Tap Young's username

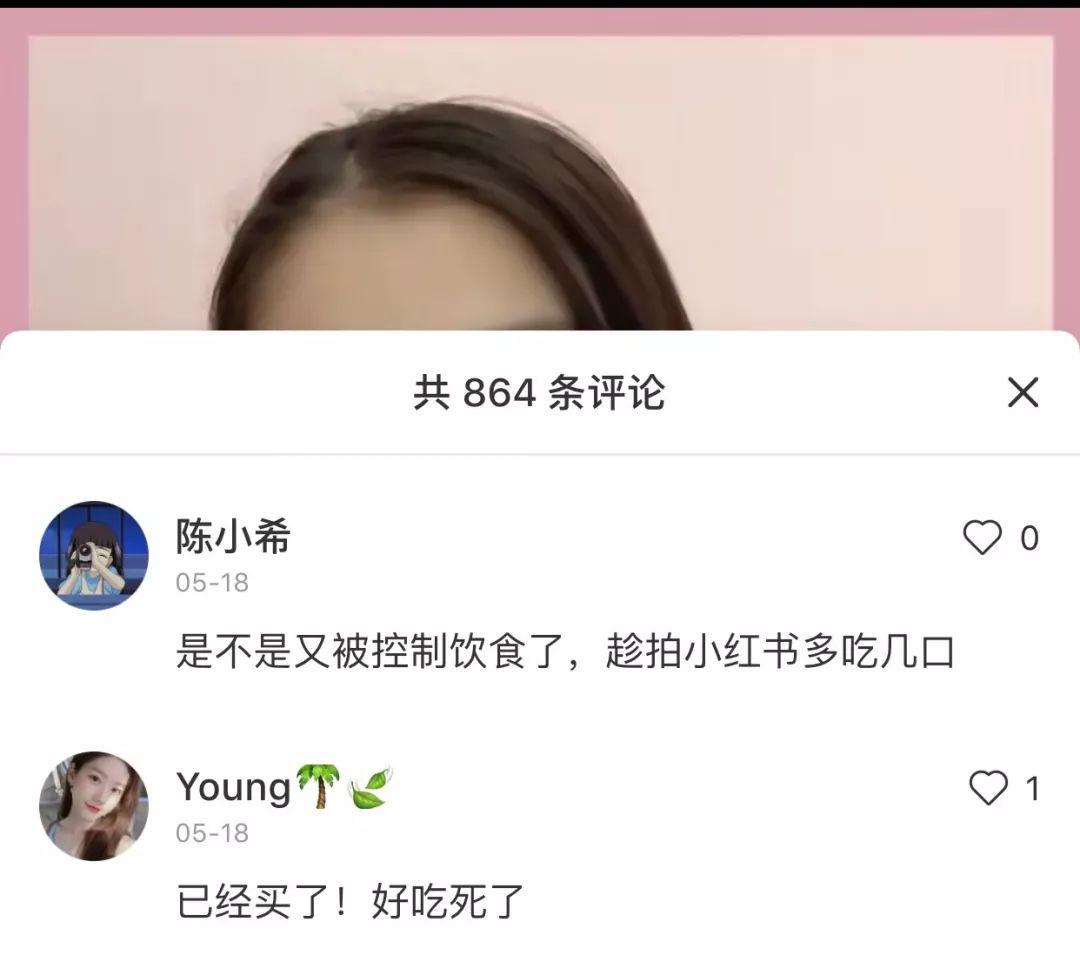[x=234, y=787]
